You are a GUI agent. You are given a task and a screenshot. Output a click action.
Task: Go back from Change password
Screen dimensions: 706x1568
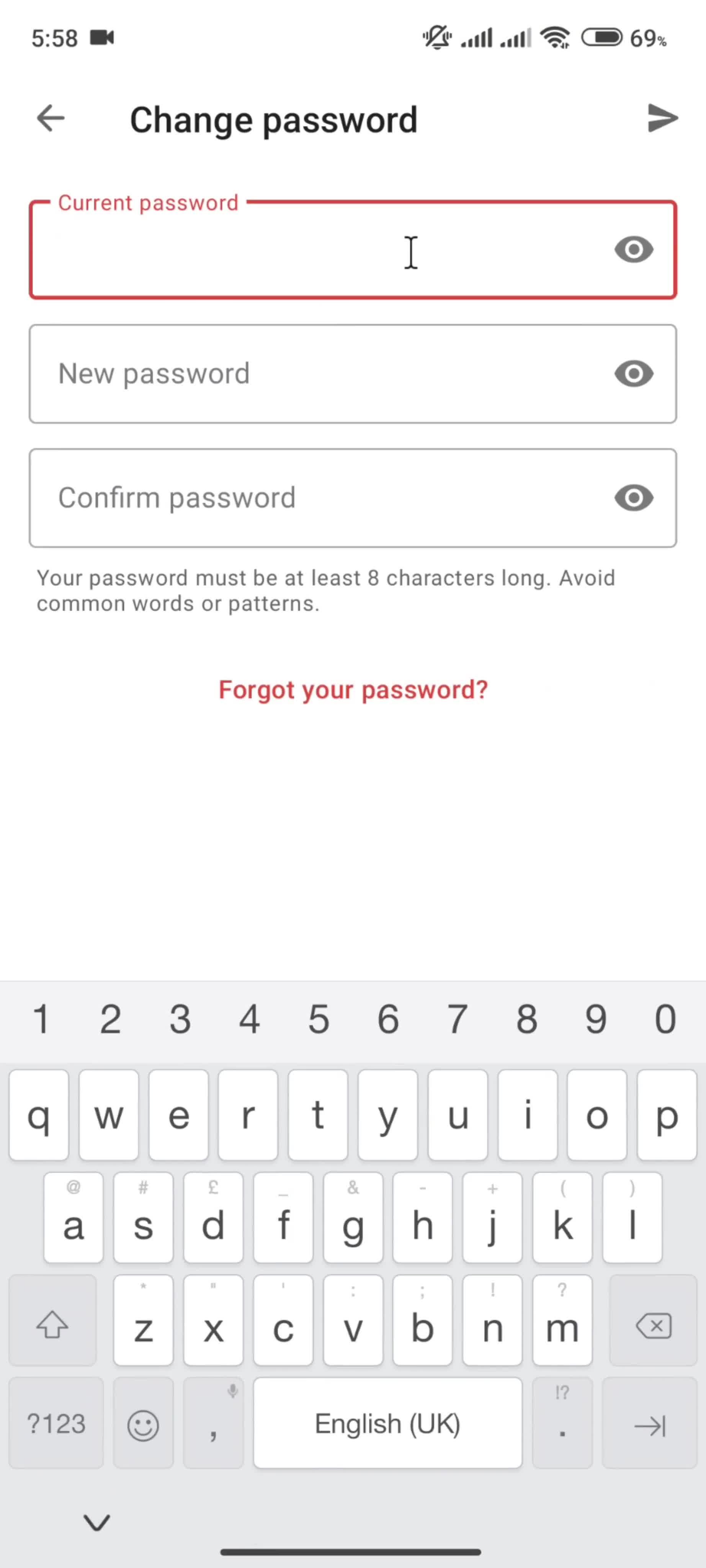51,118
